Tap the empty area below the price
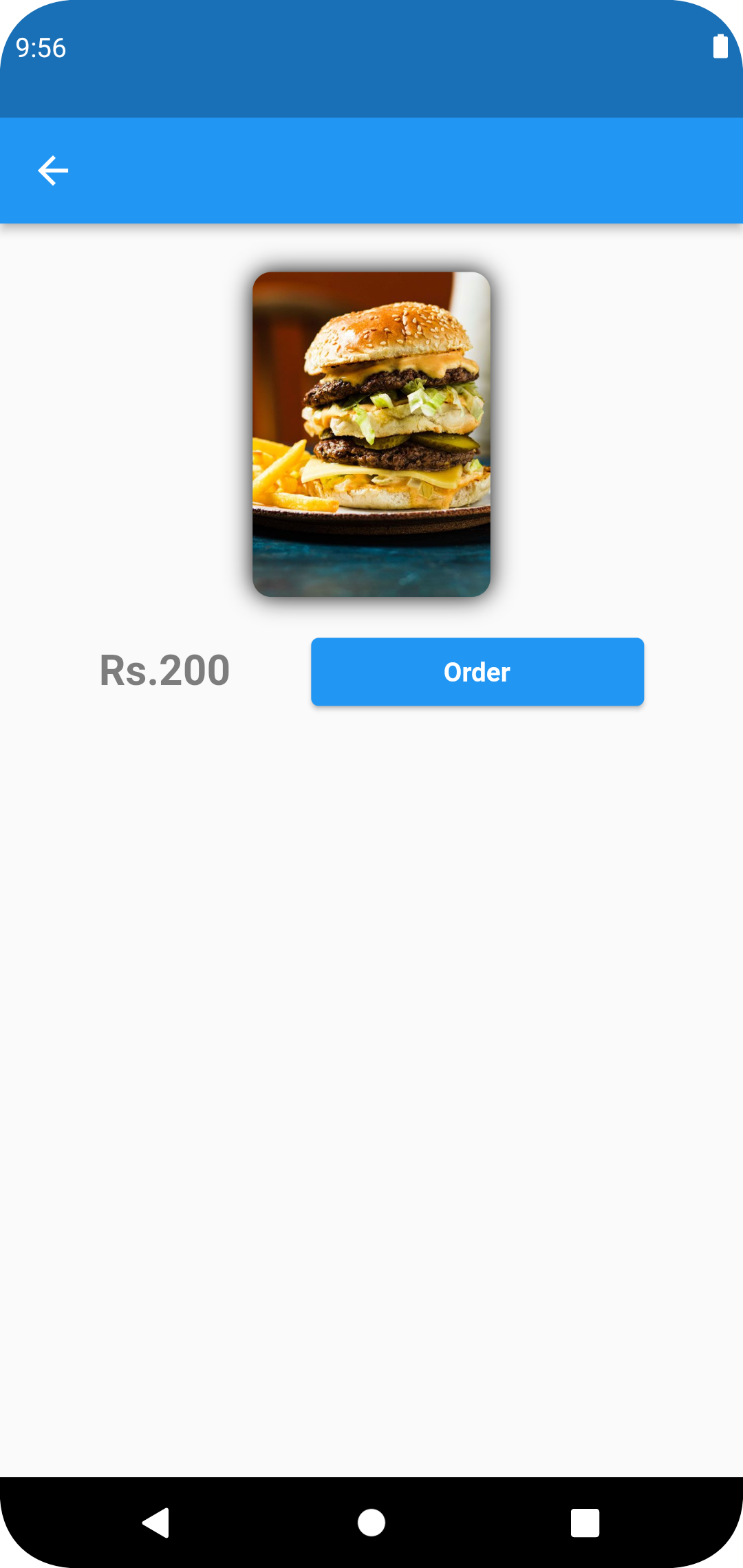The image size is (743, 1568). [x=371, y=963]
